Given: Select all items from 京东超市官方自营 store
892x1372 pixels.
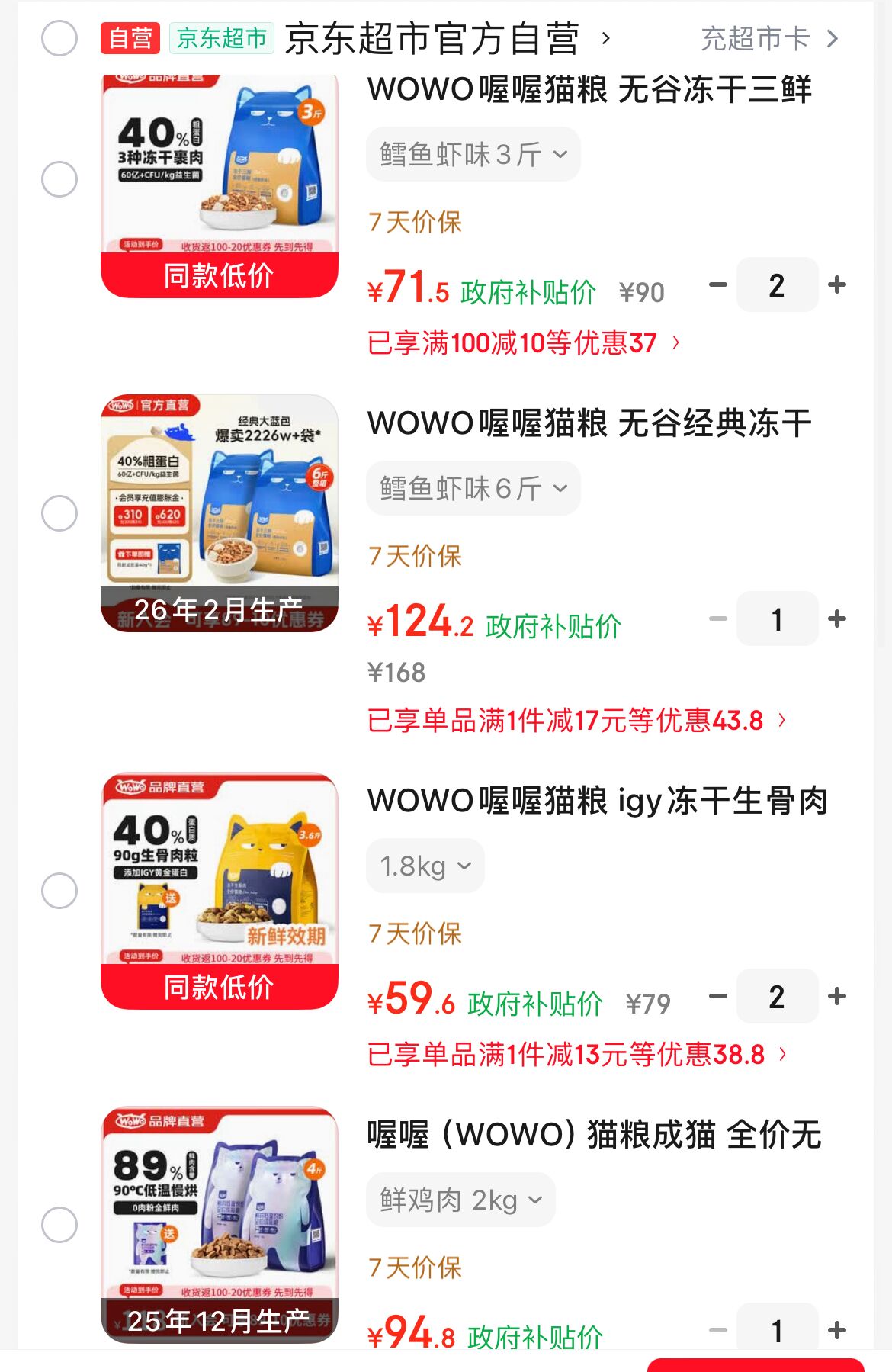Looking at the screenshot, I should 59,38.
